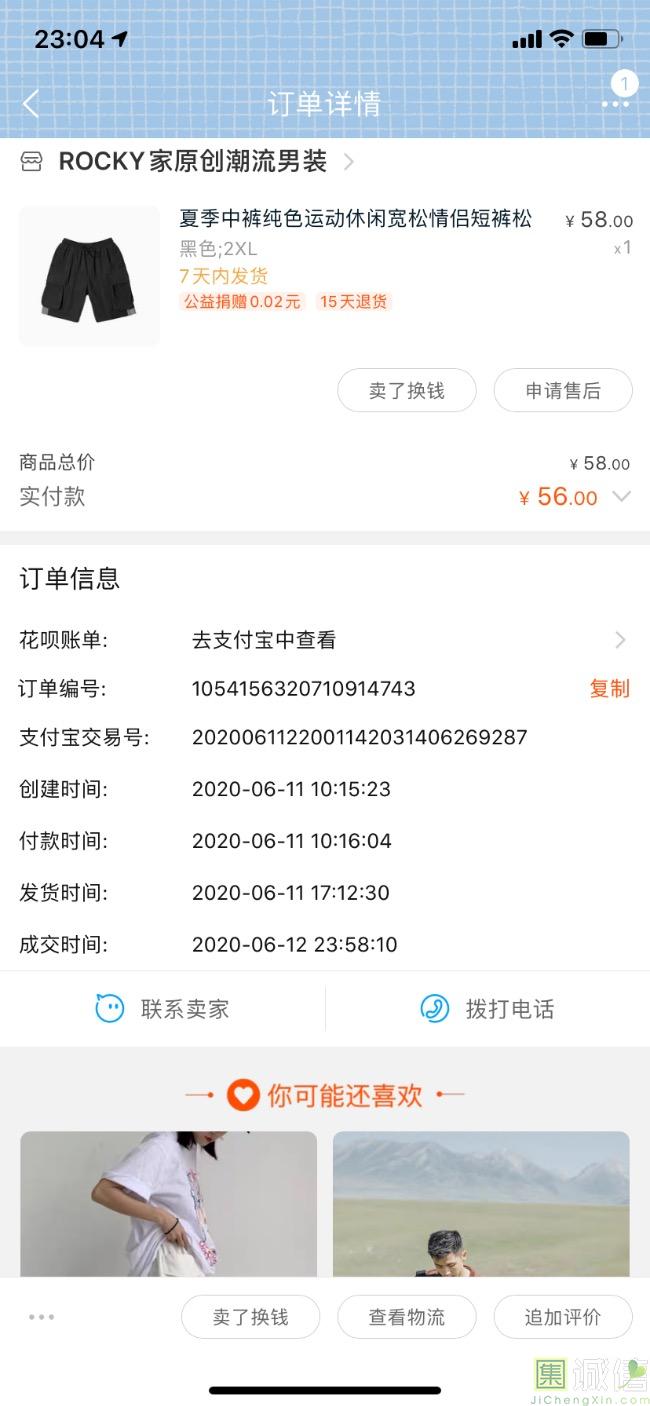Open 花呗账单 去支付宝中查看 row
This screenshot has height=1406, width=650.
pyautogui.click(x=400, y=640)
